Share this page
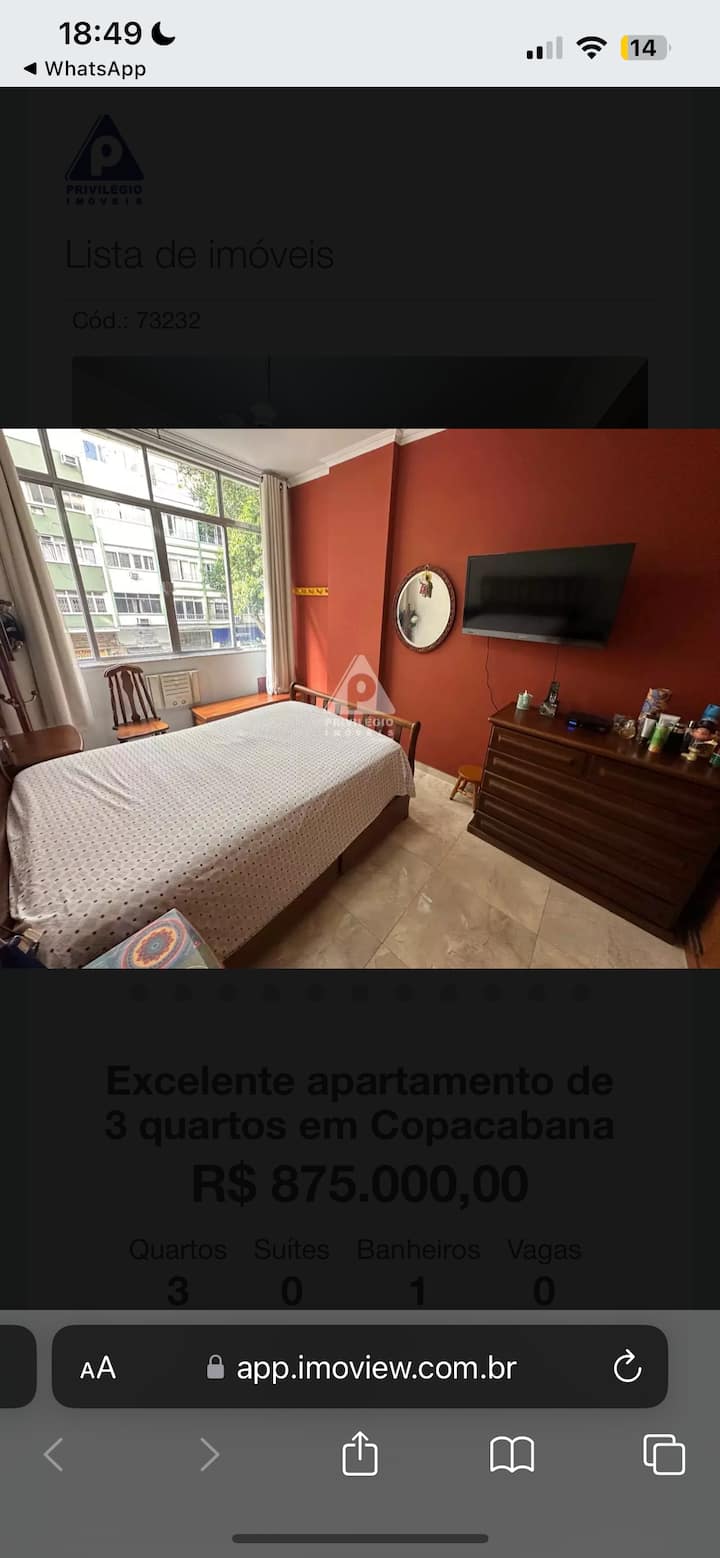Screen dimensions: 720x1558 pyautogui.click(x=360, y=1454)
